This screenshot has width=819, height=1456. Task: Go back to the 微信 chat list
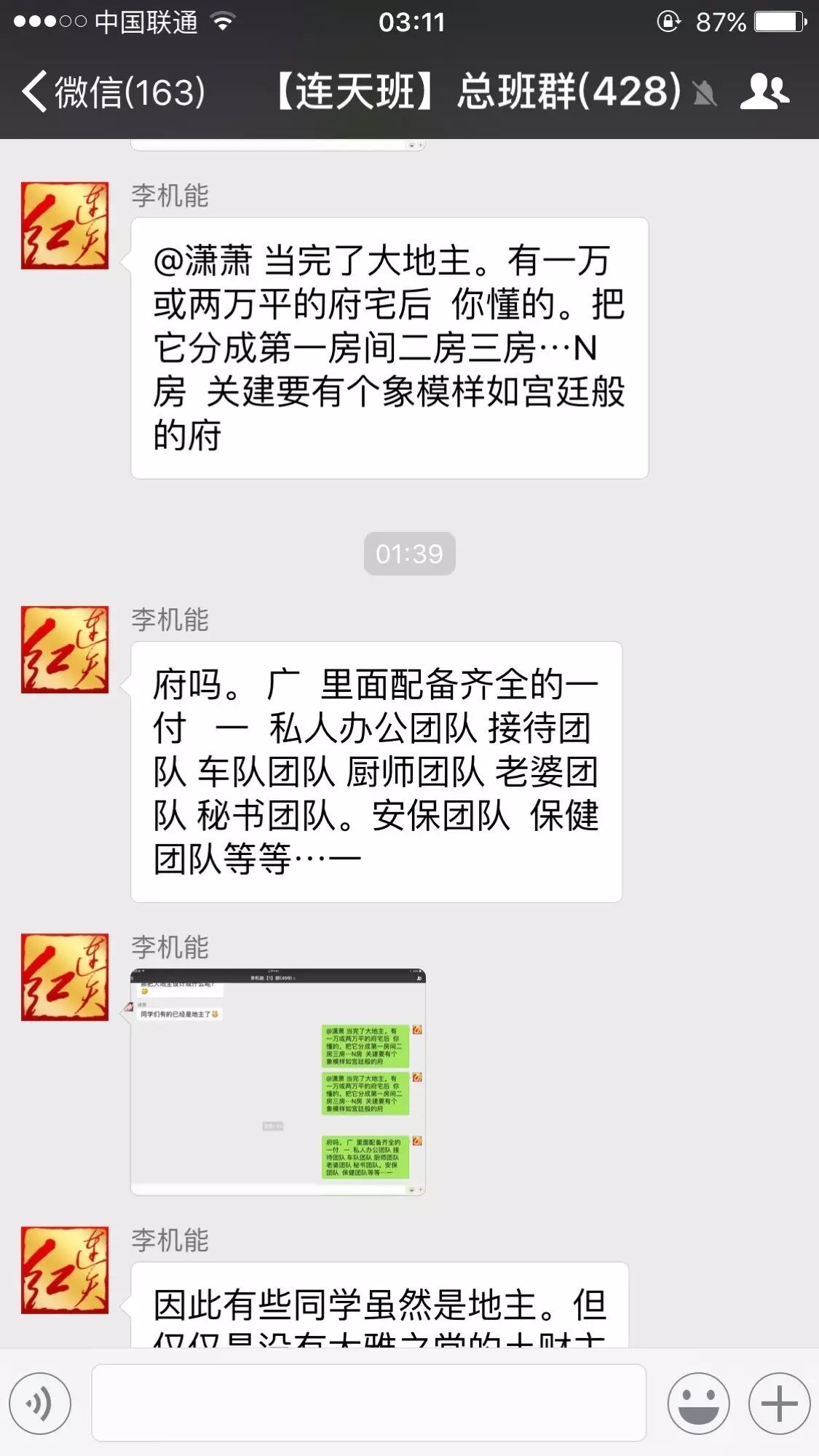tap(113, 92)
